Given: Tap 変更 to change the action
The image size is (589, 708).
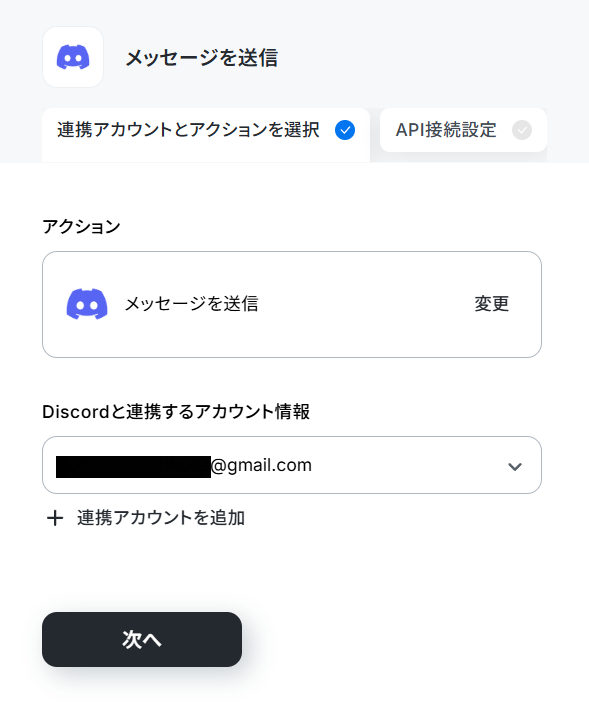Looking at the screenshot, I should pyautogui.click(x=491, y=304).
